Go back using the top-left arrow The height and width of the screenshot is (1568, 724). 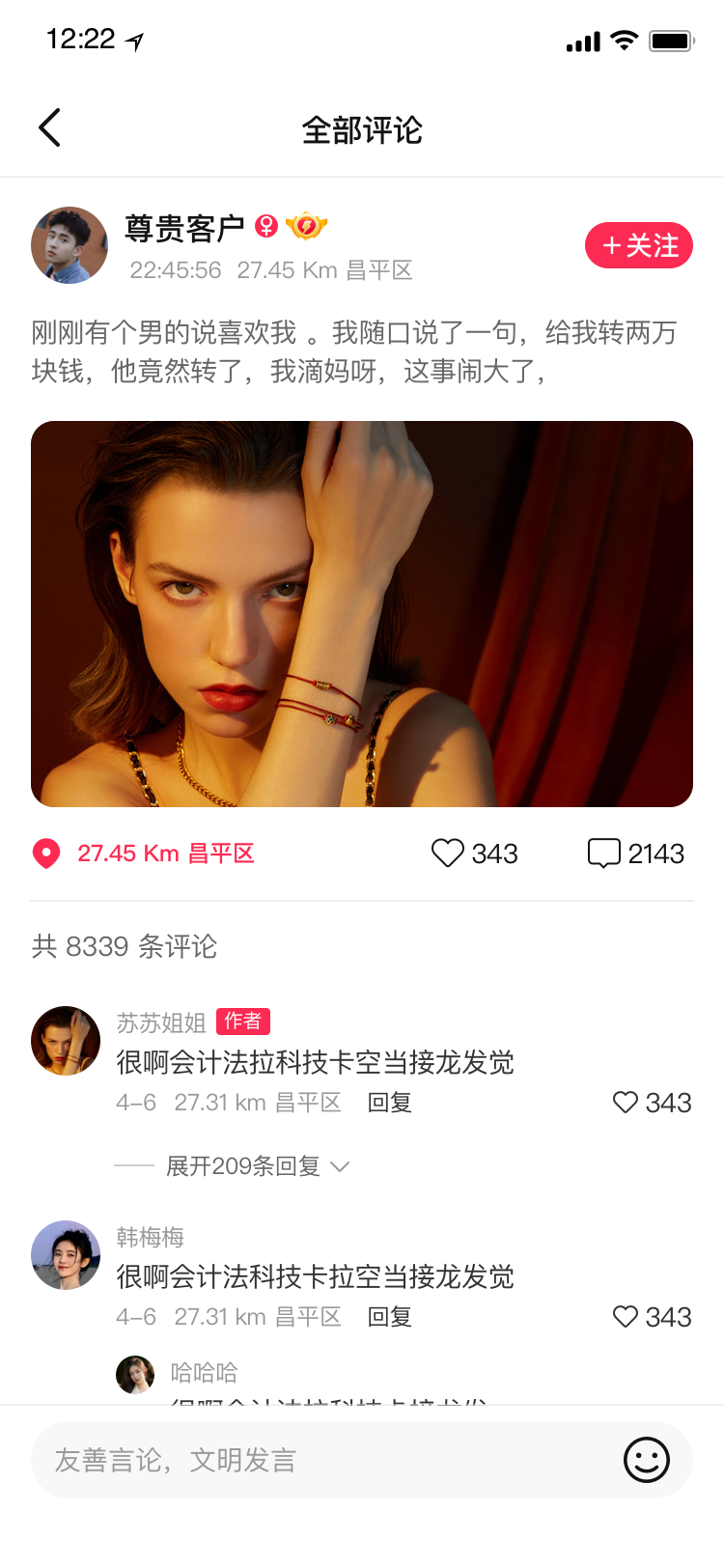50,127
